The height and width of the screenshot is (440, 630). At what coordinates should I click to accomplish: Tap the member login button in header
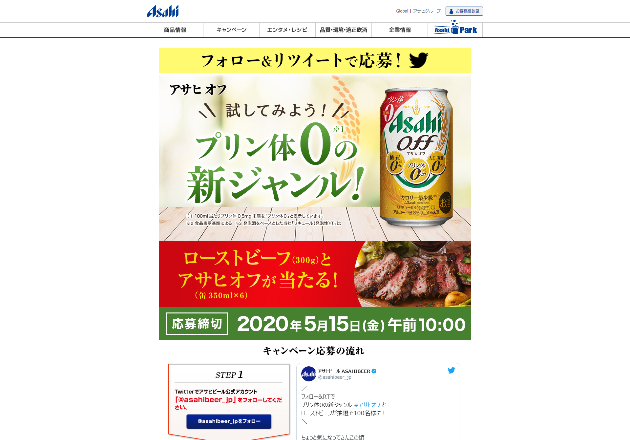click(x=462, y=11)
